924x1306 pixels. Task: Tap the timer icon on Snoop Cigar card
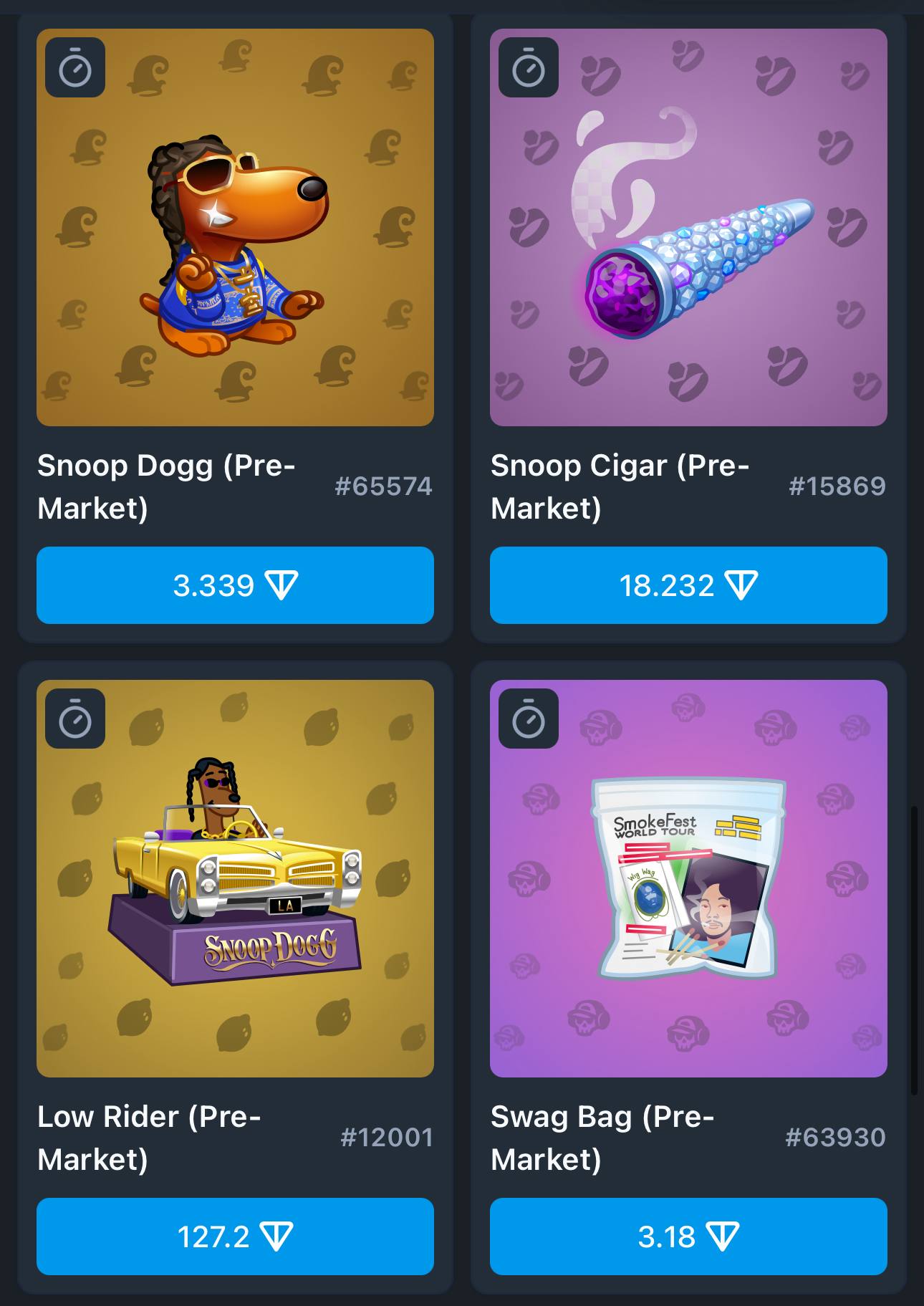point(529,68)
